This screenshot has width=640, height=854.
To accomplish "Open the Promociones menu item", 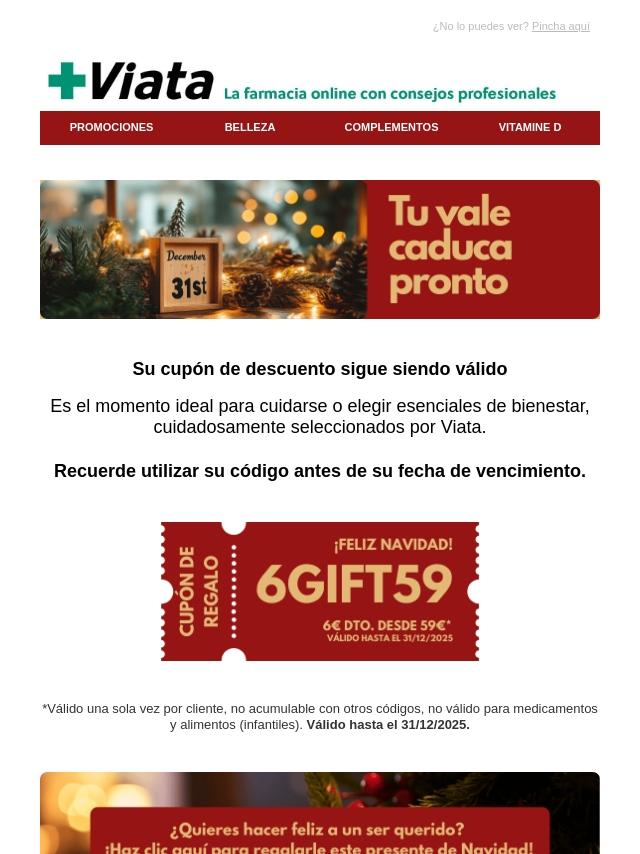I will pyautogui.click(x=111, y=128).
